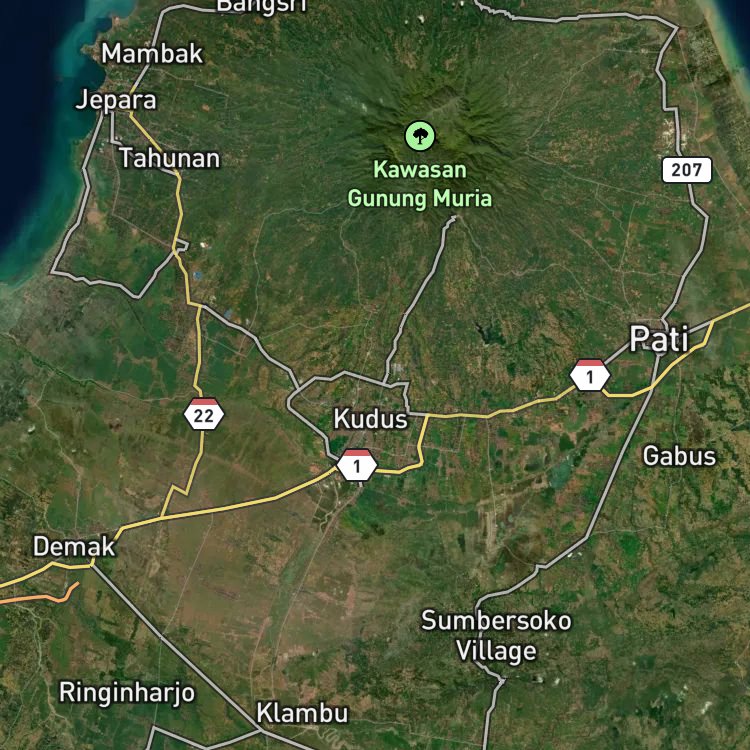Screen dimensions: 750x750
Task: Open the Kawasan Gunung Muria park marker
Action: (419, 136)
